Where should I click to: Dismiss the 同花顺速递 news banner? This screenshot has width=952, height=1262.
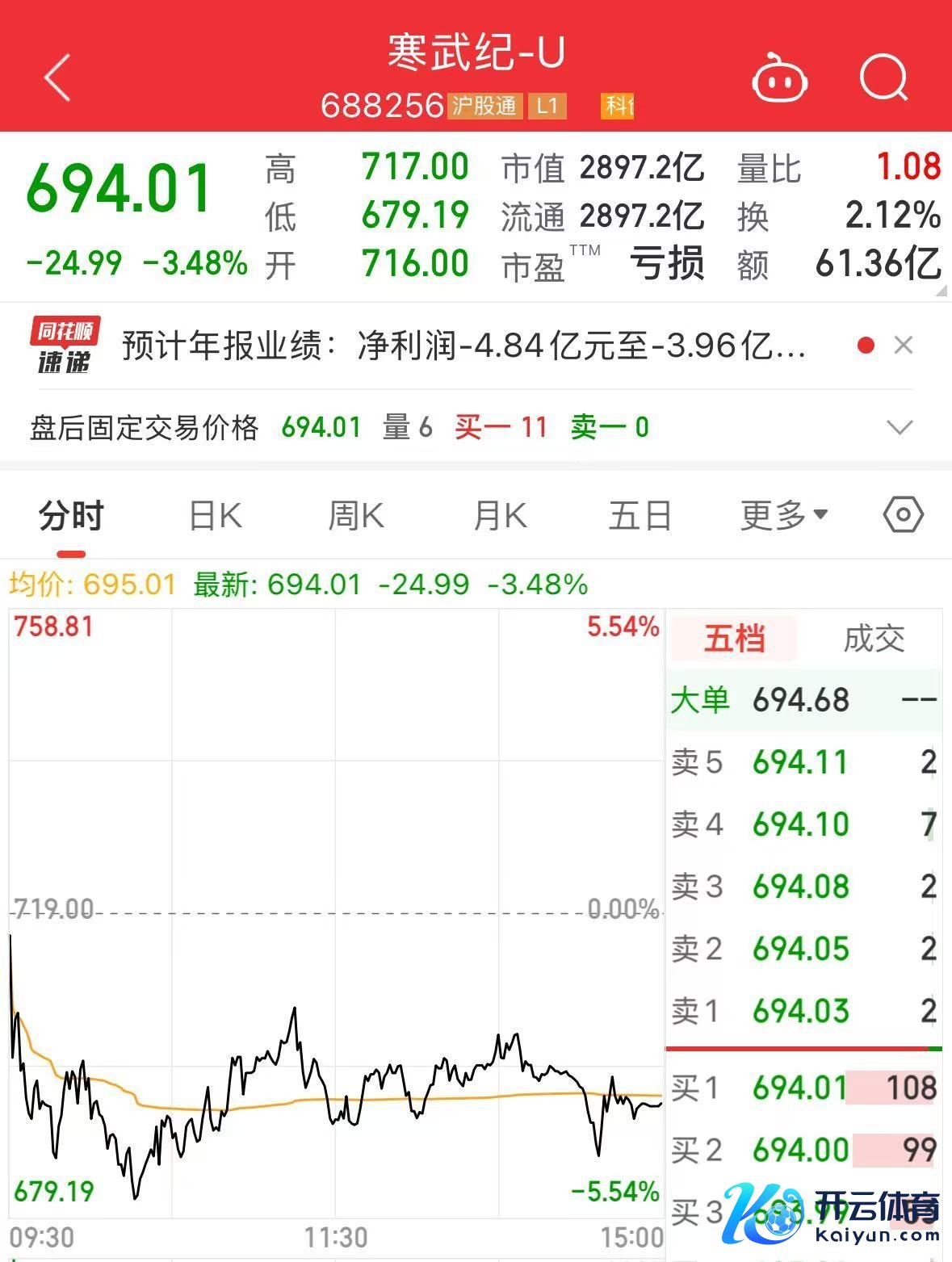pos(904,346)
